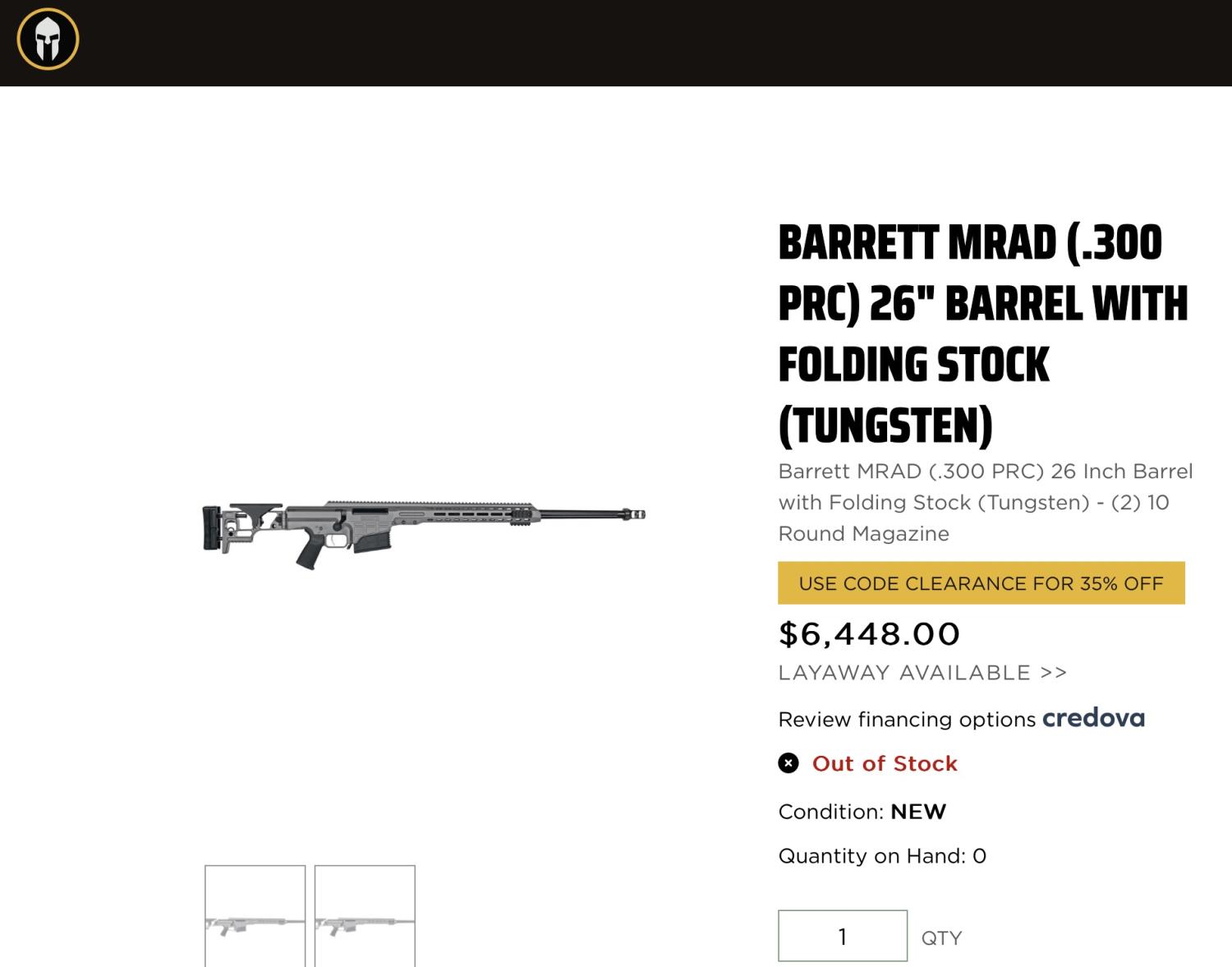
Task: Focus the quantity input field
Action: tap(843, 936)
